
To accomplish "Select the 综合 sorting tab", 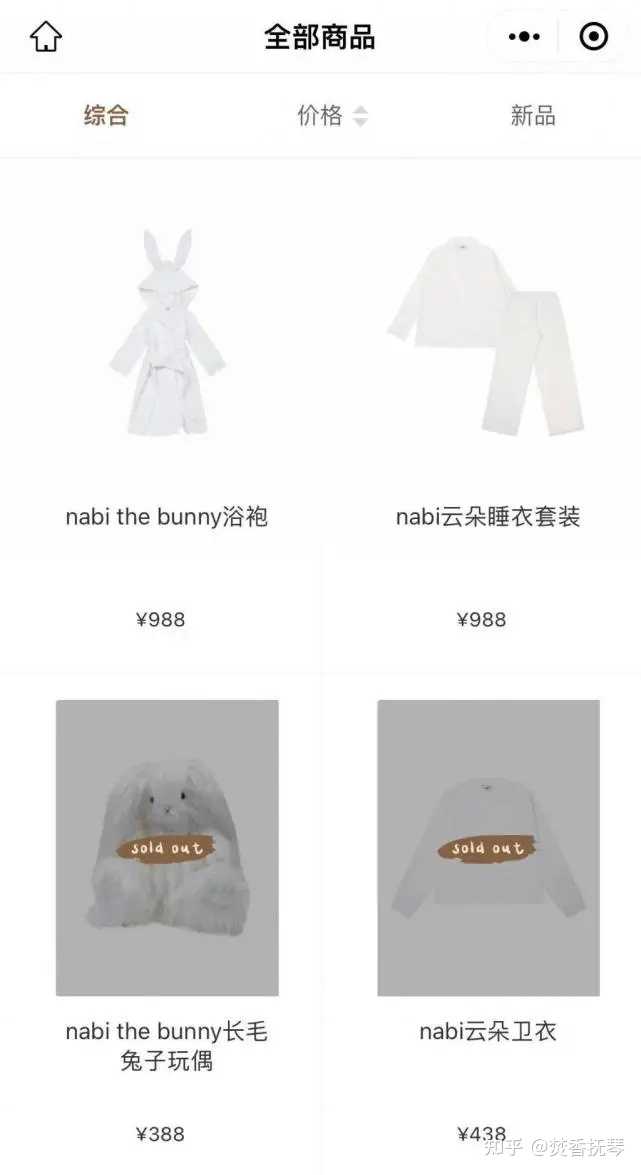I will click(x=106, y=115).
